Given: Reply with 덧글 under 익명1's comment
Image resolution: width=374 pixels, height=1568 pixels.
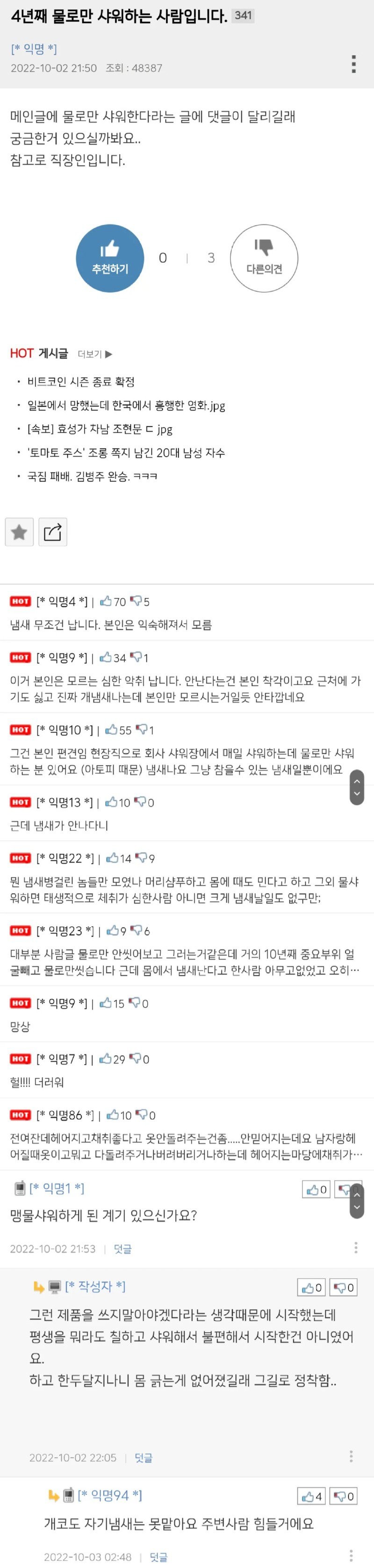Looking at the screenshot, I should [122, 1248].
